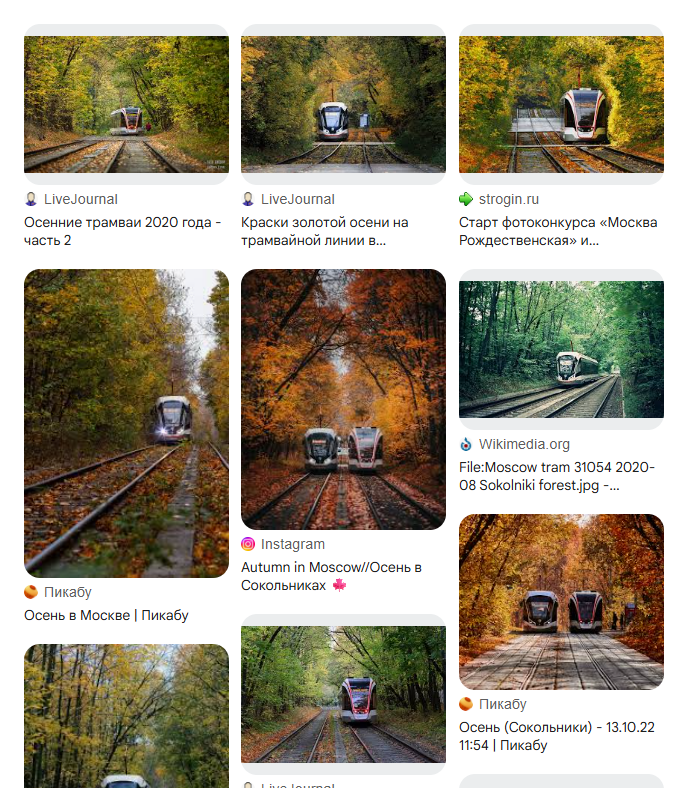Open the Instagram "Autumn in Moscow" image
Image resolution: width=683 pixels, height=788 pixels.
(x=343, y=399)
